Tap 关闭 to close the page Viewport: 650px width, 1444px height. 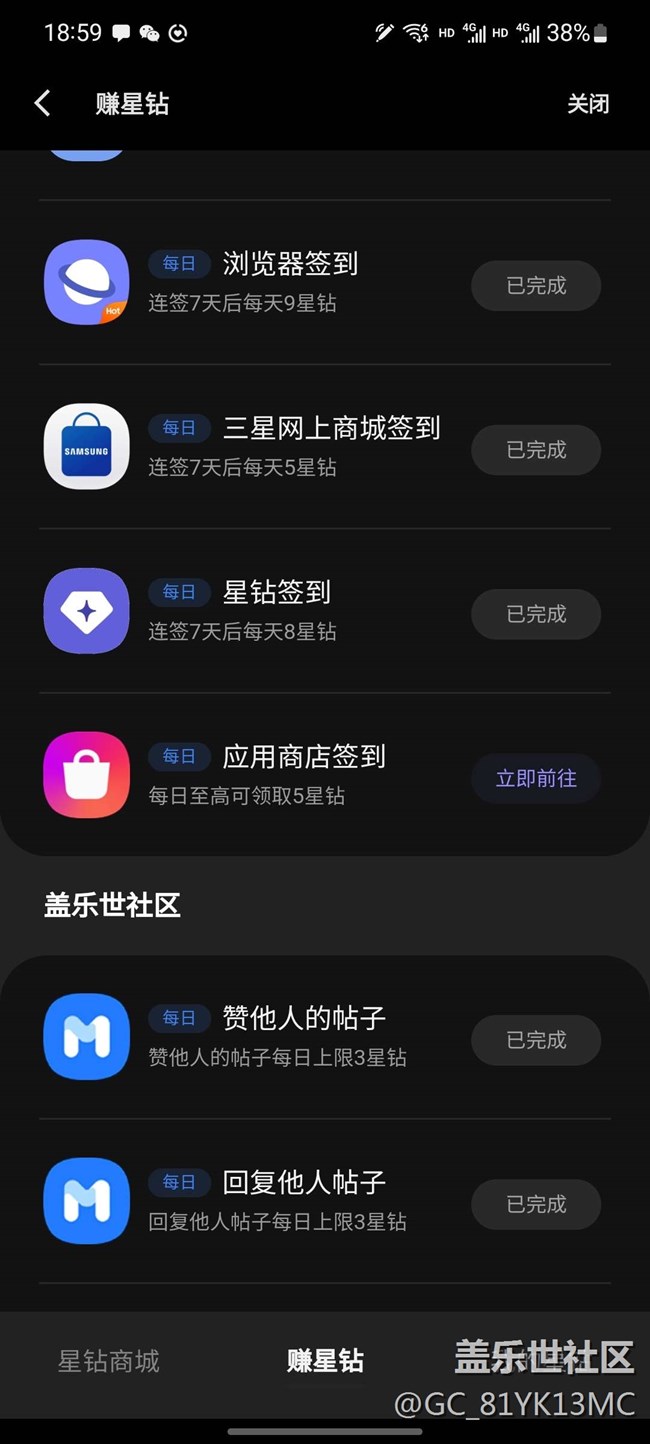point(588,104)
